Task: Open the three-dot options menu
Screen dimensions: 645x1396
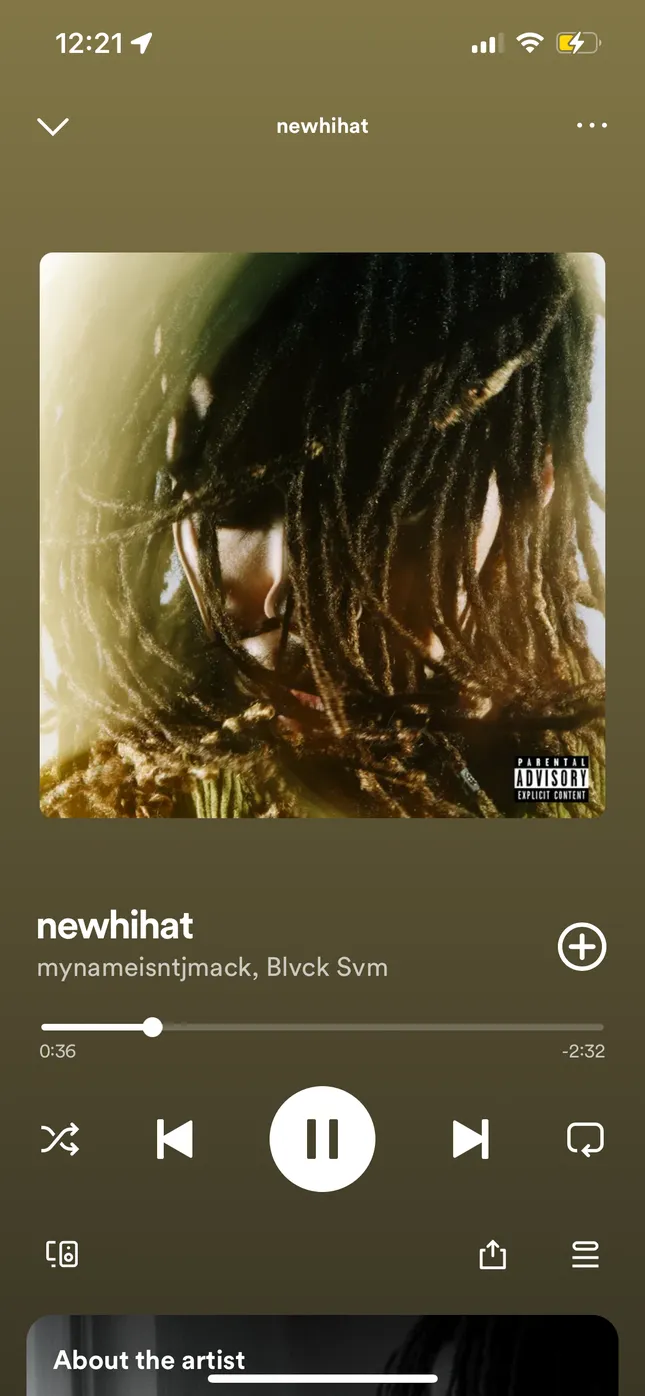Action: 591,126
